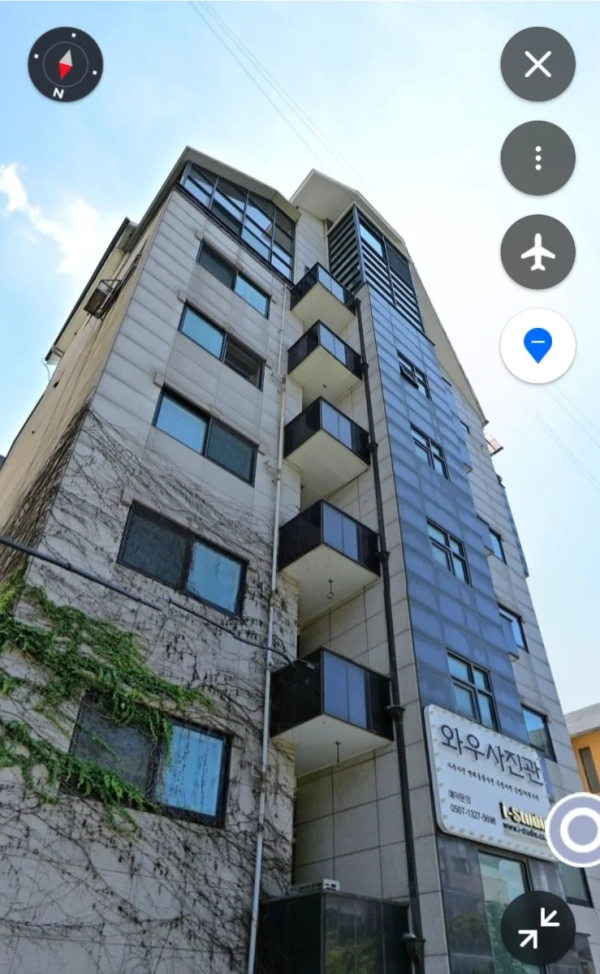Close the street view
Screen dimensions: 600x974
538,65
